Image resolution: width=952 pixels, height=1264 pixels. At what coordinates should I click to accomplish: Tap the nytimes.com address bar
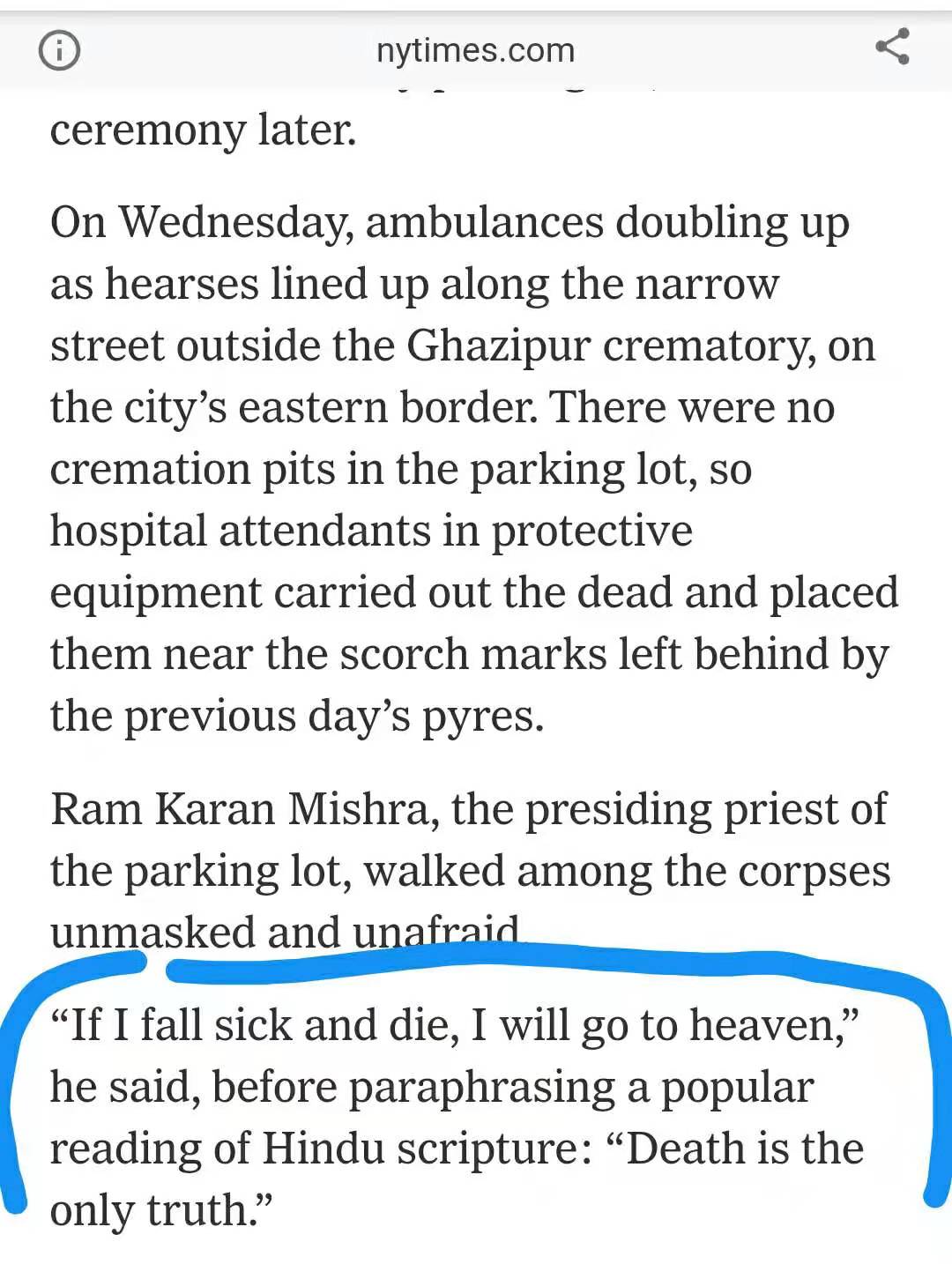click(x=475, y=50)
